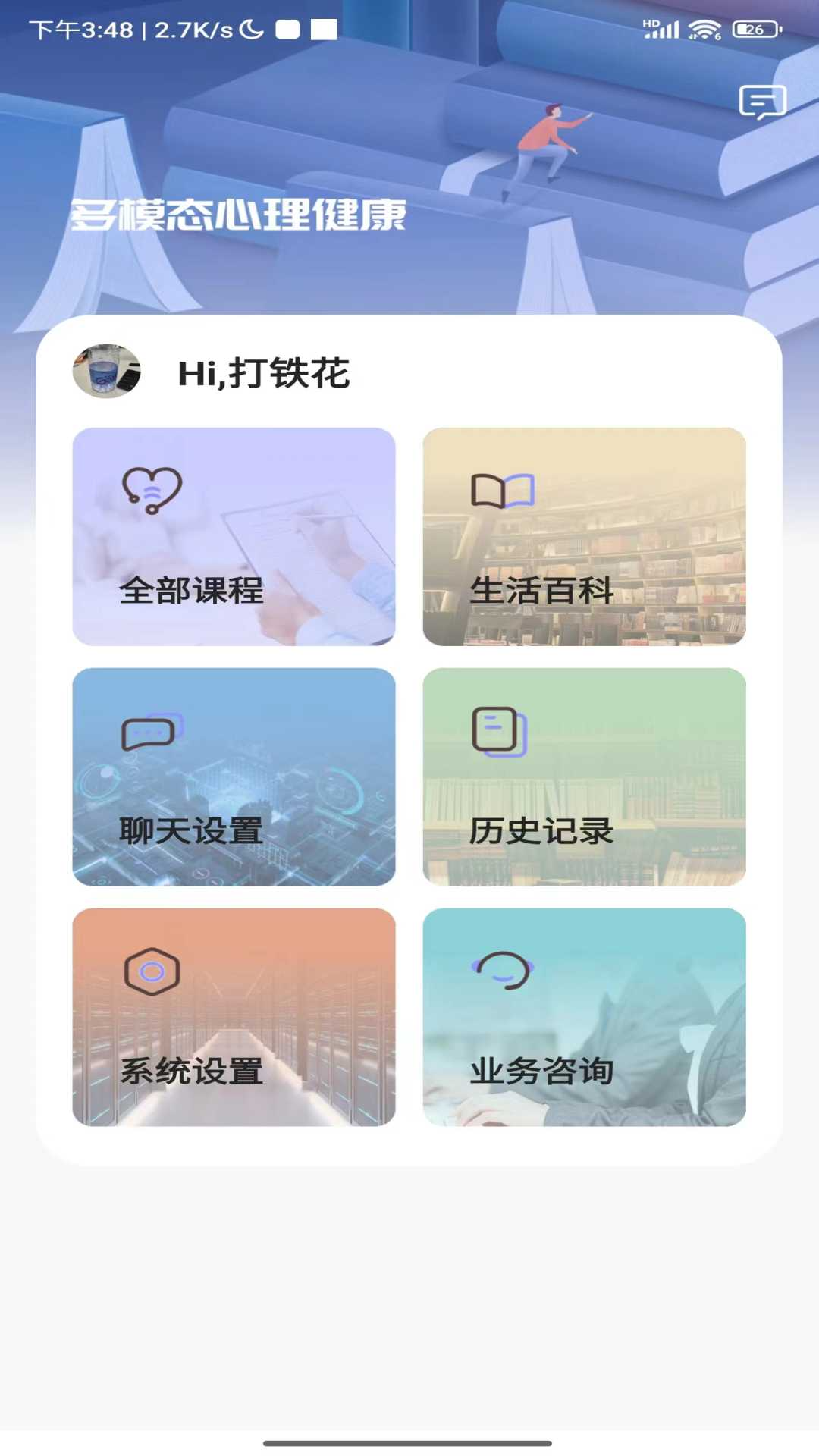Open the 历史记录 history card

coord(585,777)
